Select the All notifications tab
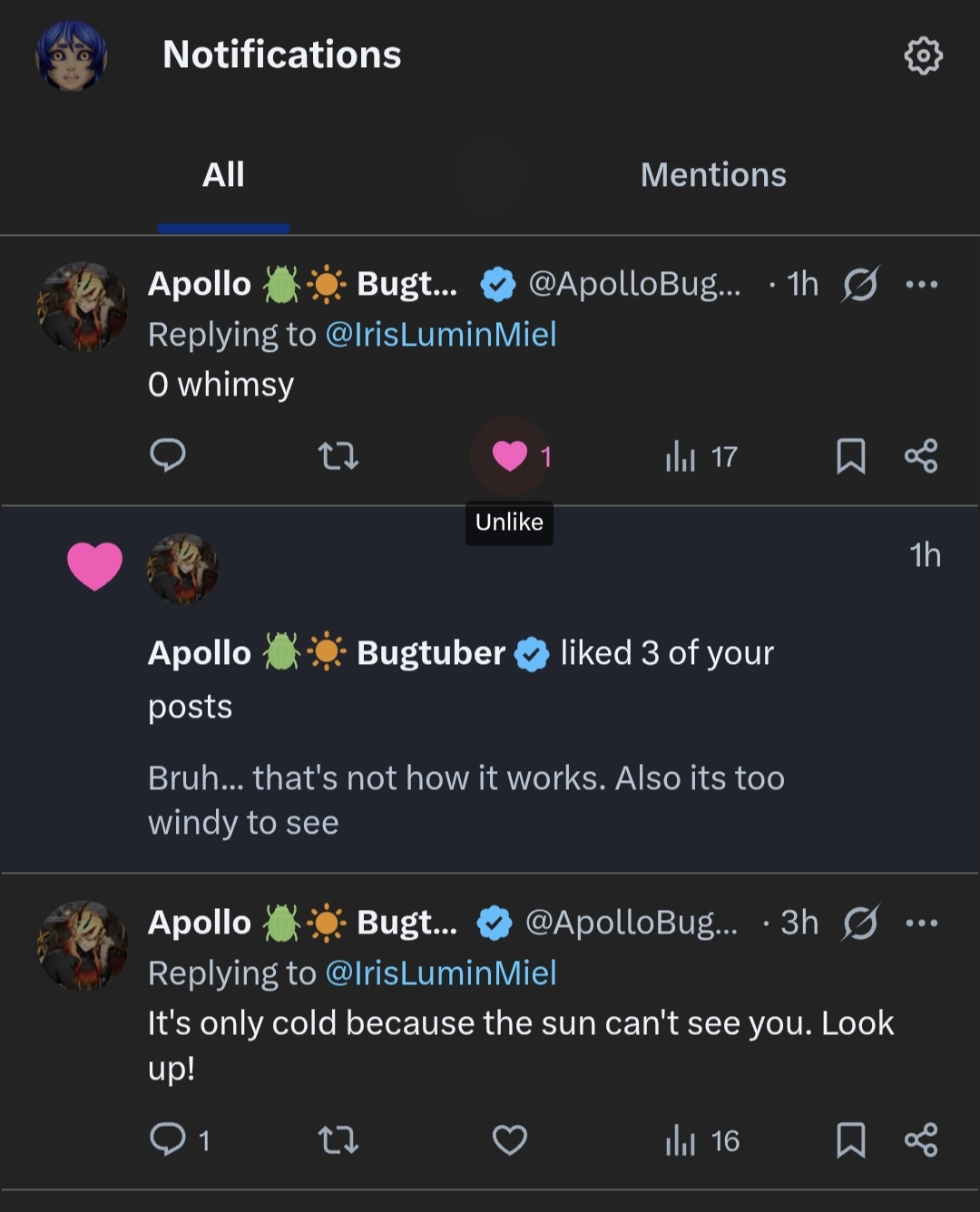The width and height of the screenshot is (980, 1212). (x=223, y=175)
